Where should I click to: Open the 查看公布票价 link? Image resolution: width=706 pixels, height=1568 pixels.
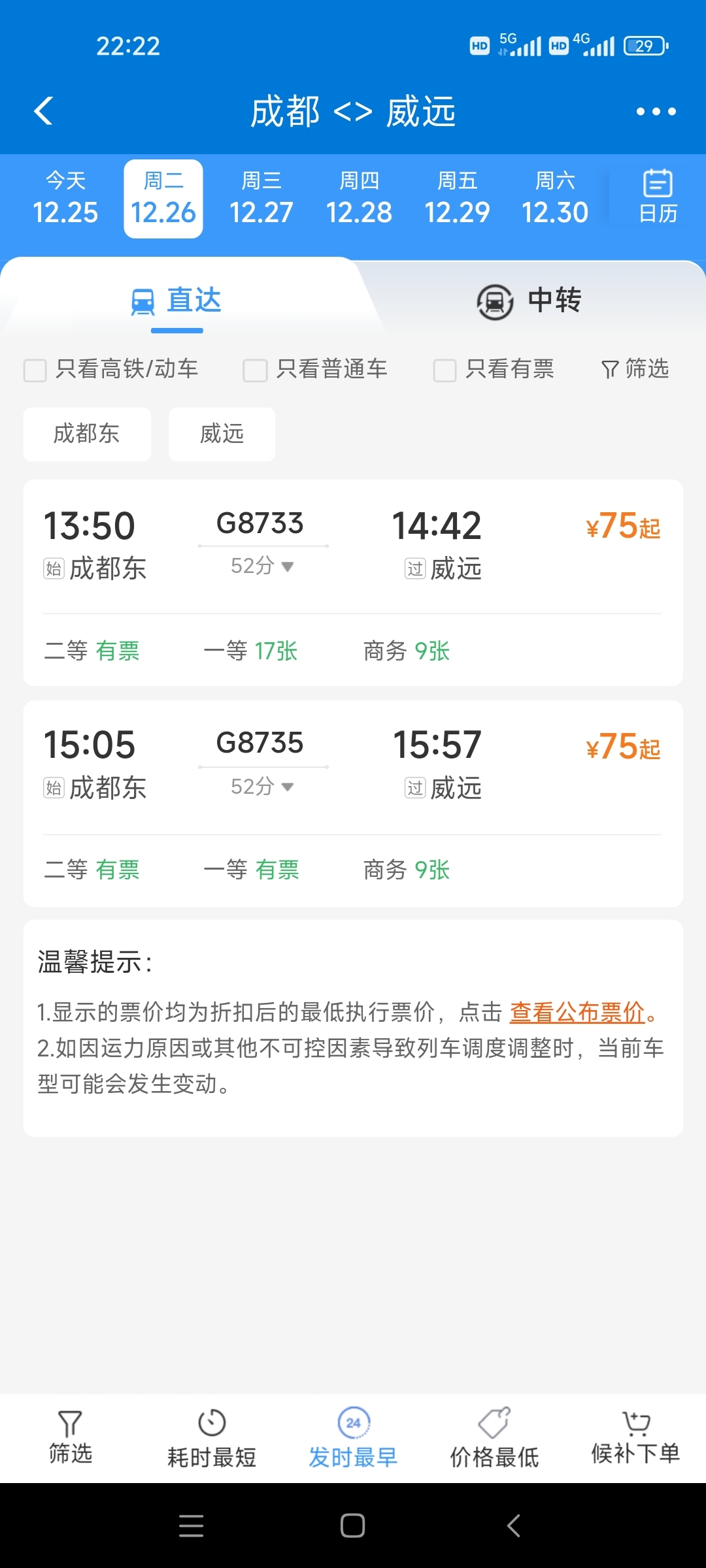point(577,1012)
